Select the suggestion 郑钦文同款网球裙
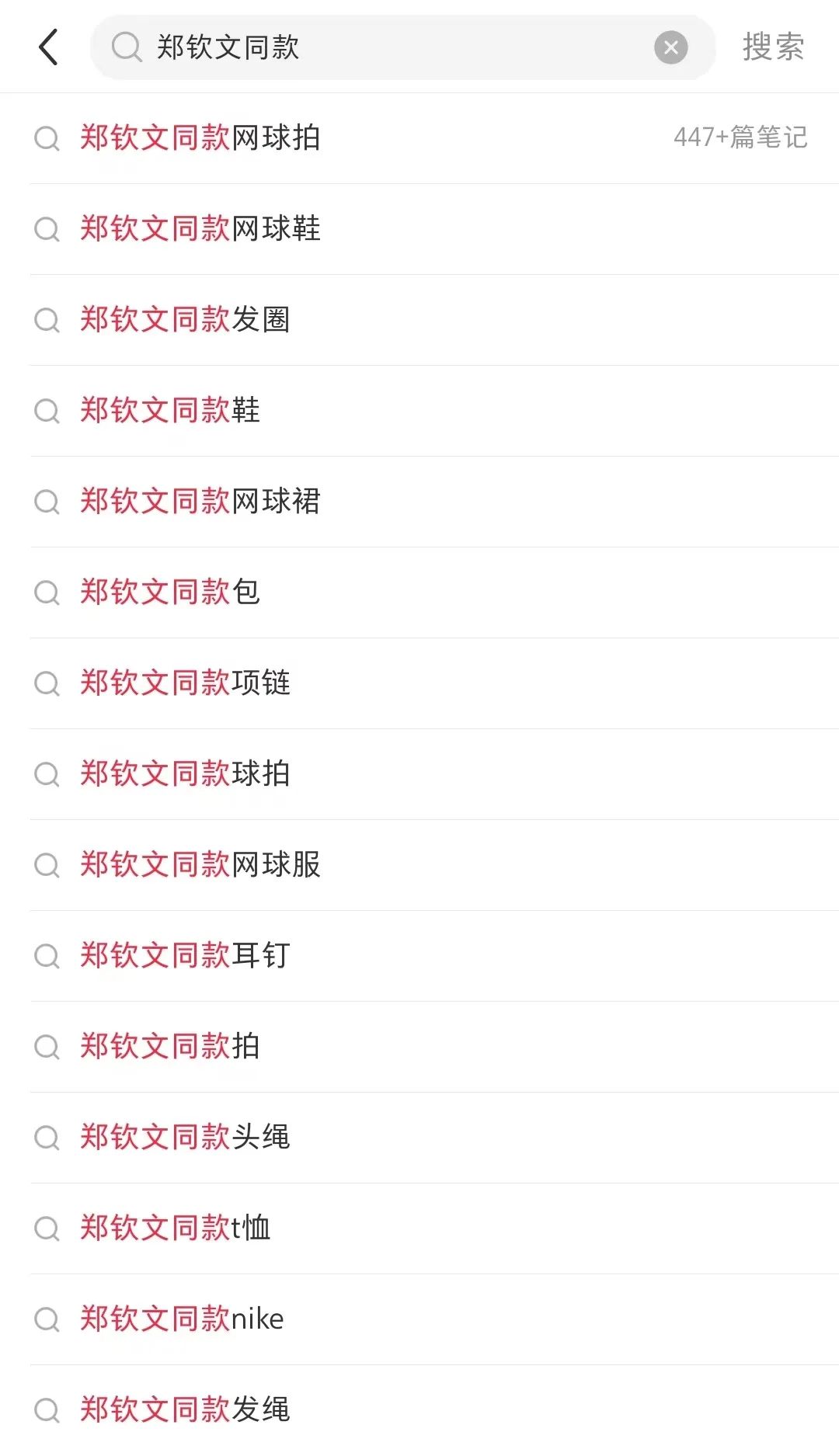The width and height of the screenshot is (839, 1456). 419,502
